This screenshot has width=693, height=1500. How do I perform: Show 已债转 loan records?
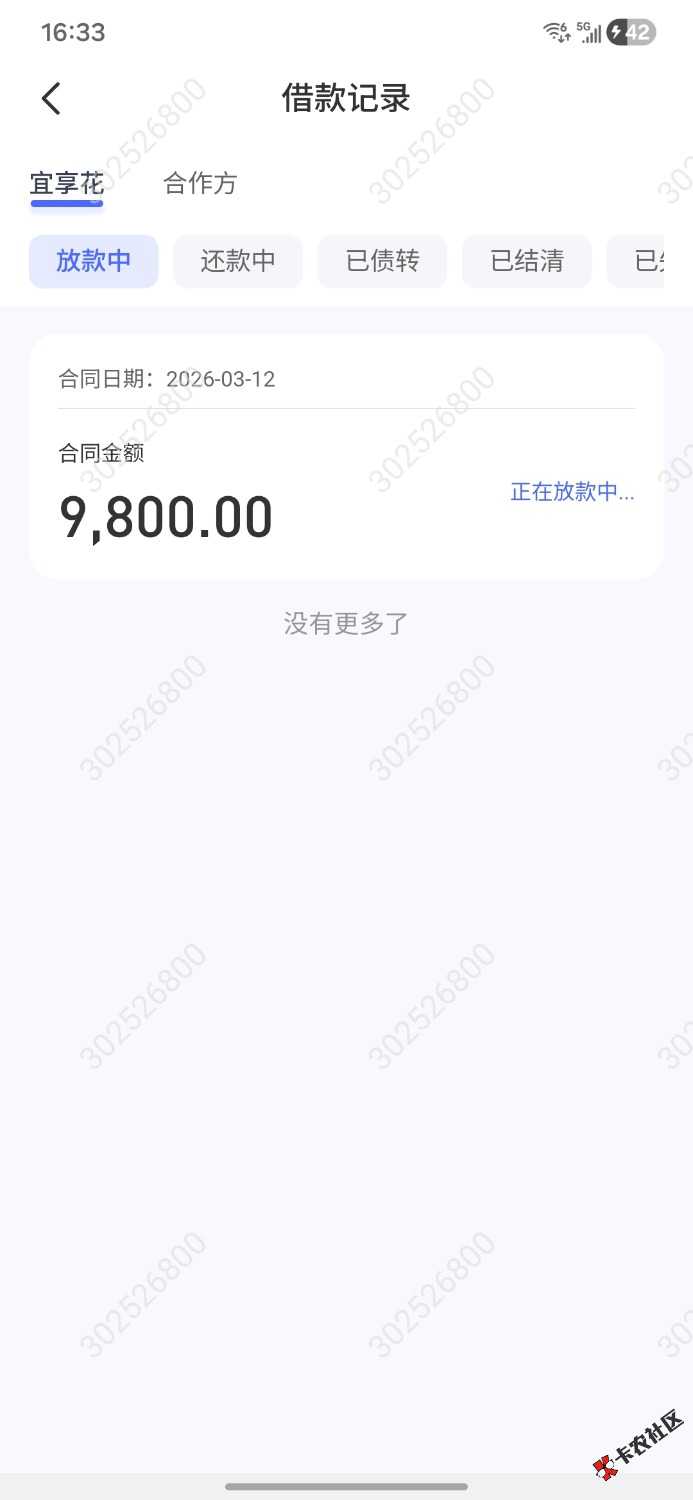click(382, 261)
